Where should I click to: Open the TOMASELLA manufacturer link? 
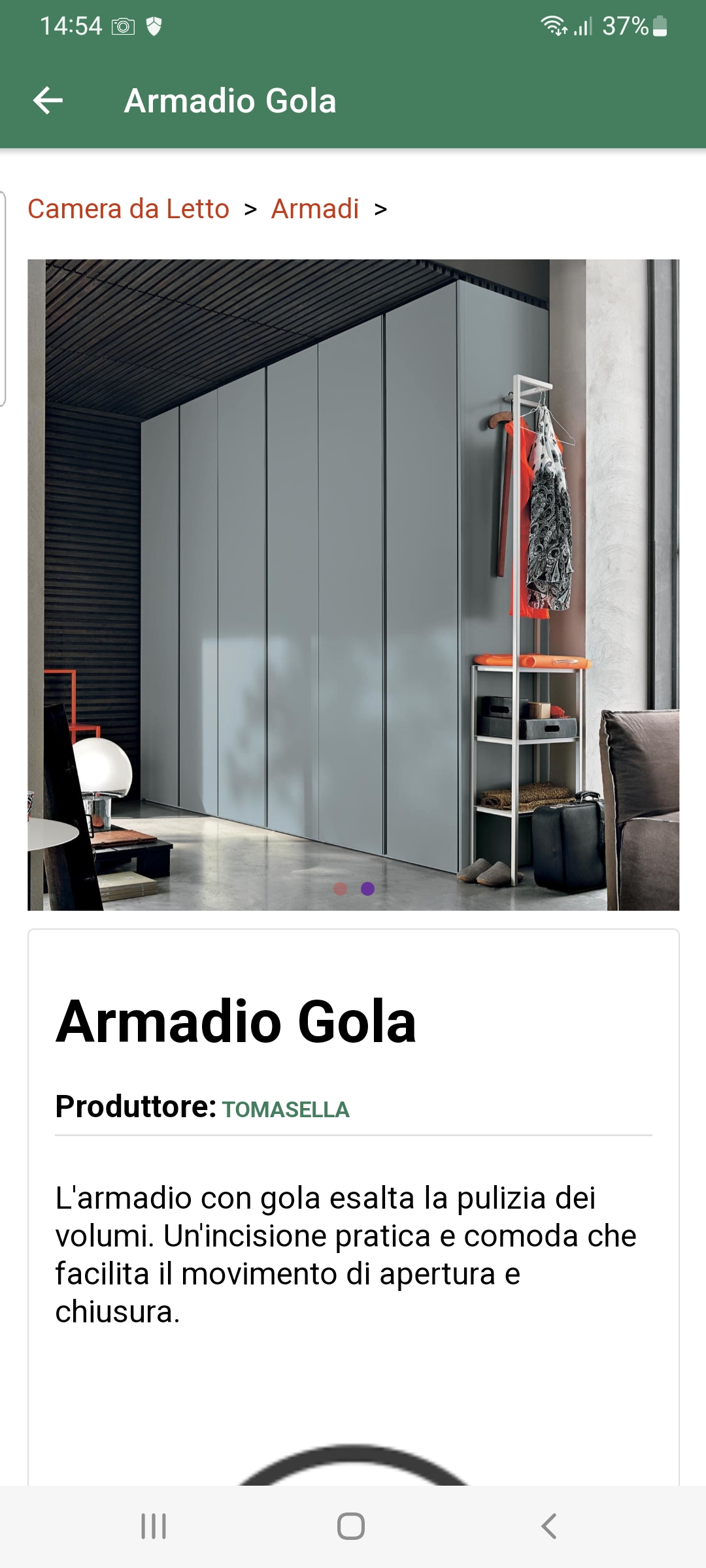286,1109
